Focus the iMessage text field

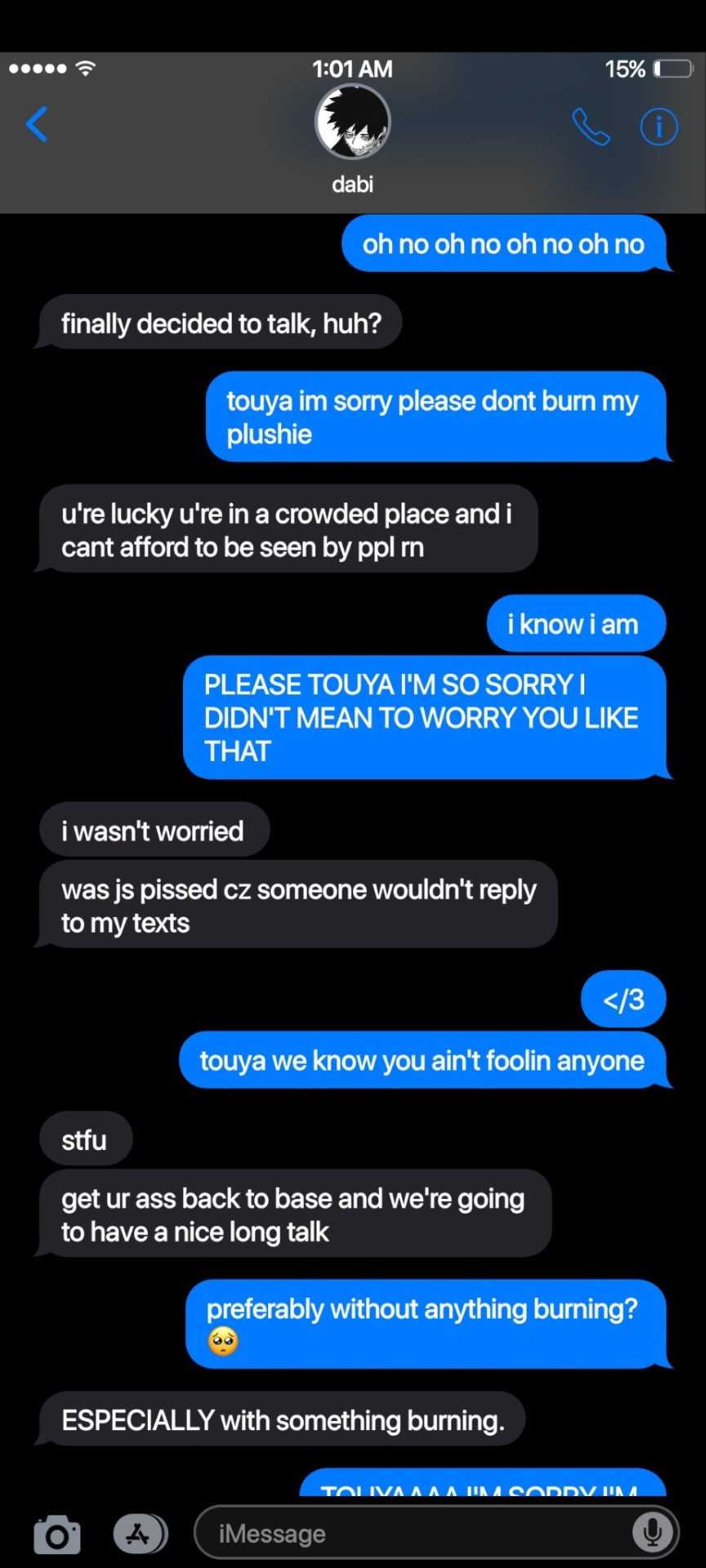point(409,1534)
